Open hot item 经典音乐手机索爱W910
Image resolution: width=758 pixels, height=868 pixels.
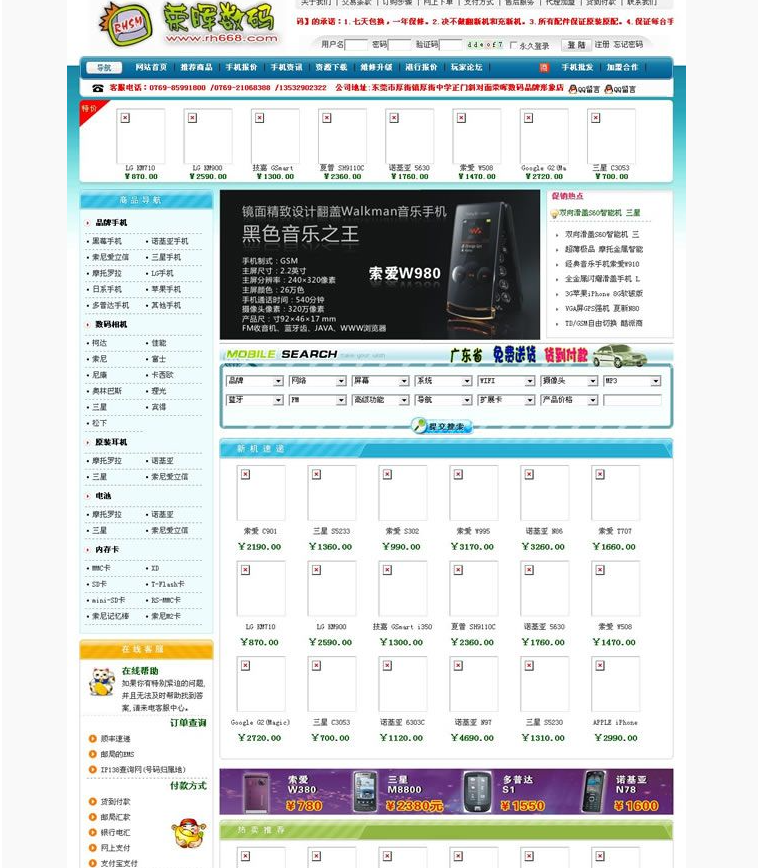click(x=602, y=264)
